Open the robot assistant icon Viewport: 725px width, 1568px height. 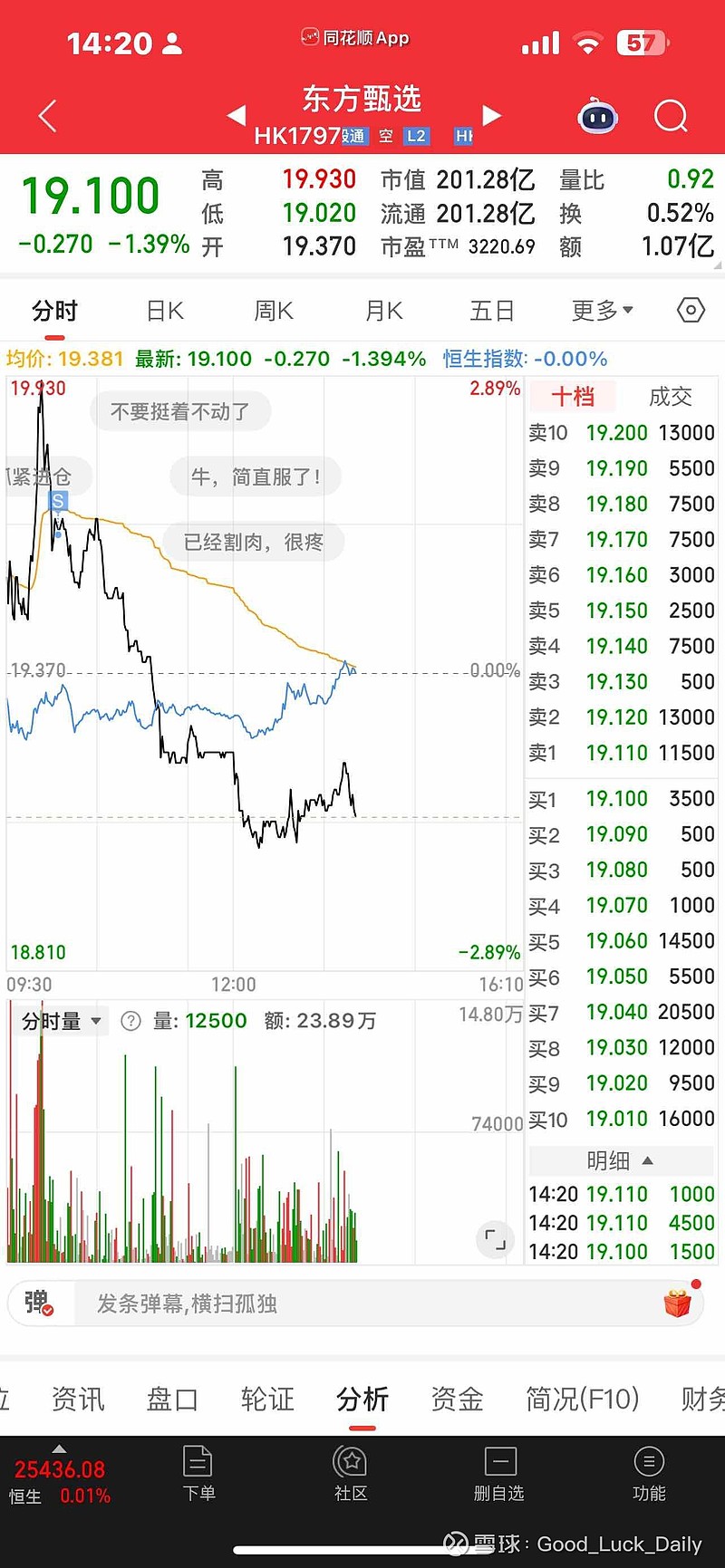pyautogui.click(x=598, y=117)
